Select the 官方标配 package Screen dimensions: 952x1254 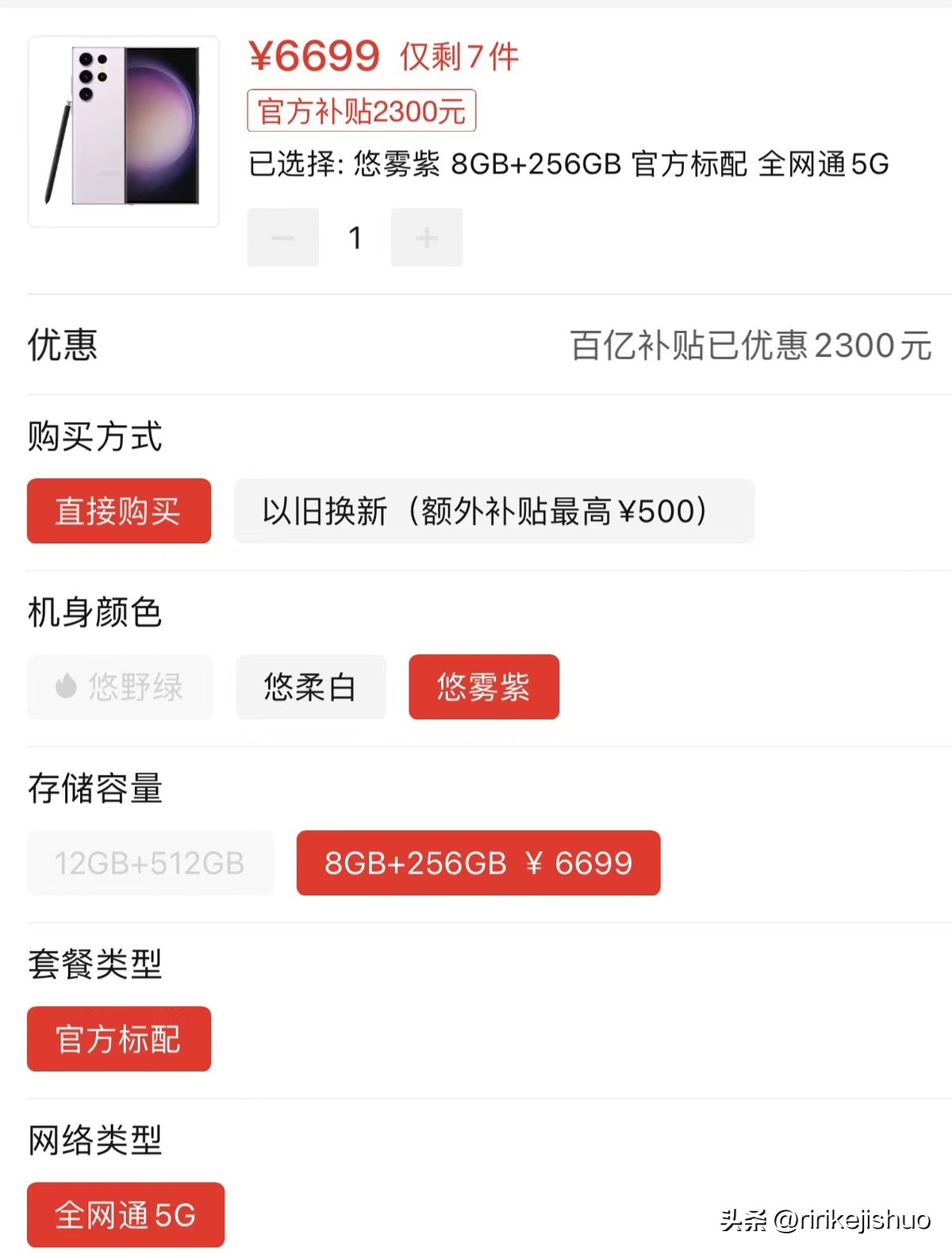(119, 1039)
